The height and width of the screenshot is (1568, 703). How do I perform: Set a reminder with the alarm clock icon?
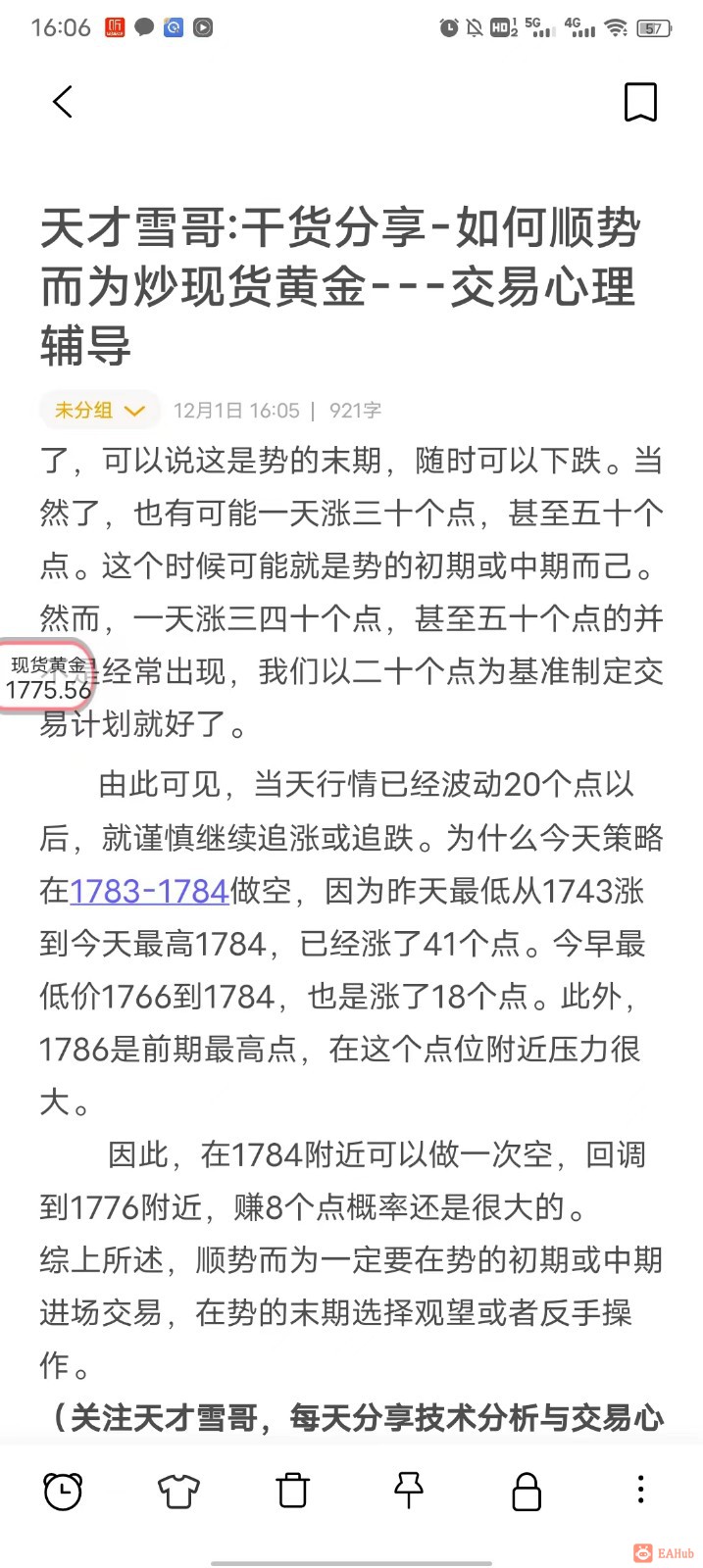64,1491
